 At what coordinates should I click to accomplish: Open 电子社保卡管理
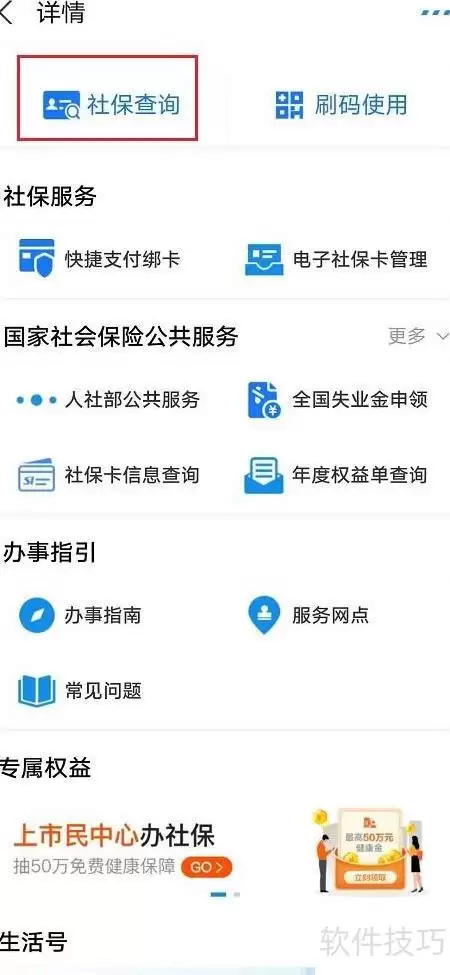click(x=336, y=258)
